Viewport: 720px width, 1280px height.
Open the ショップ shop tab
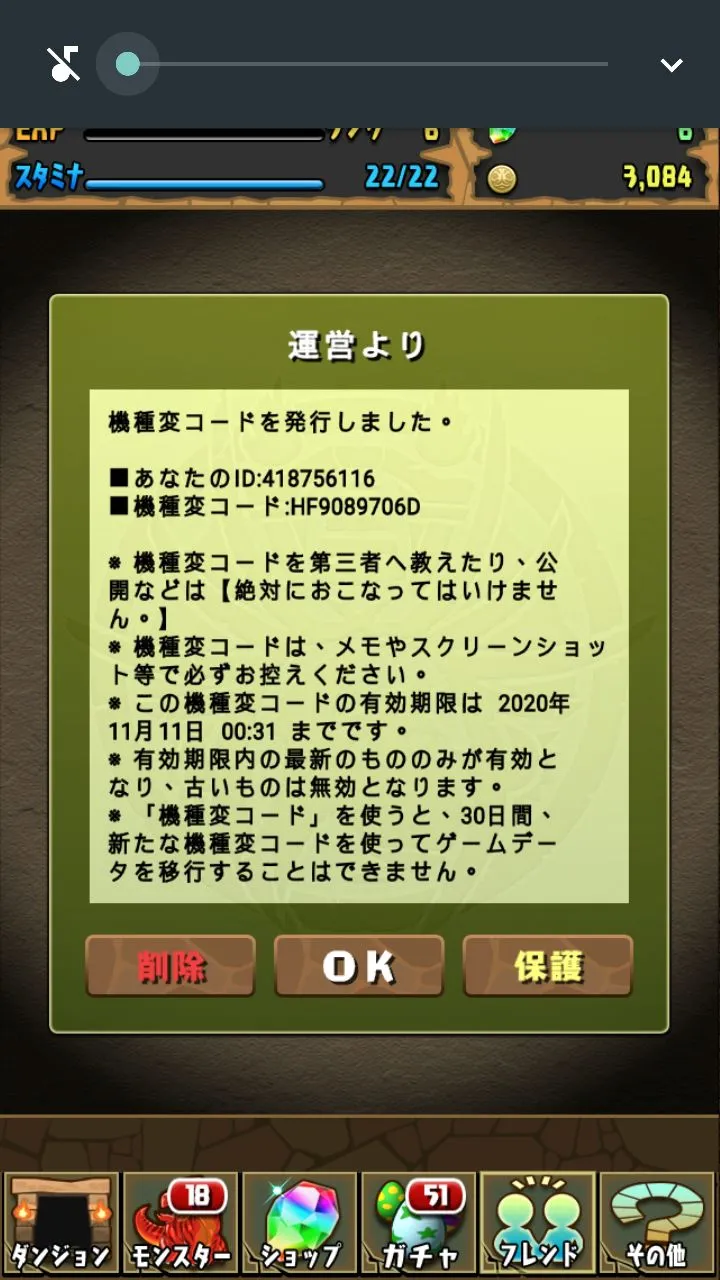click(x=299, y=1224)
